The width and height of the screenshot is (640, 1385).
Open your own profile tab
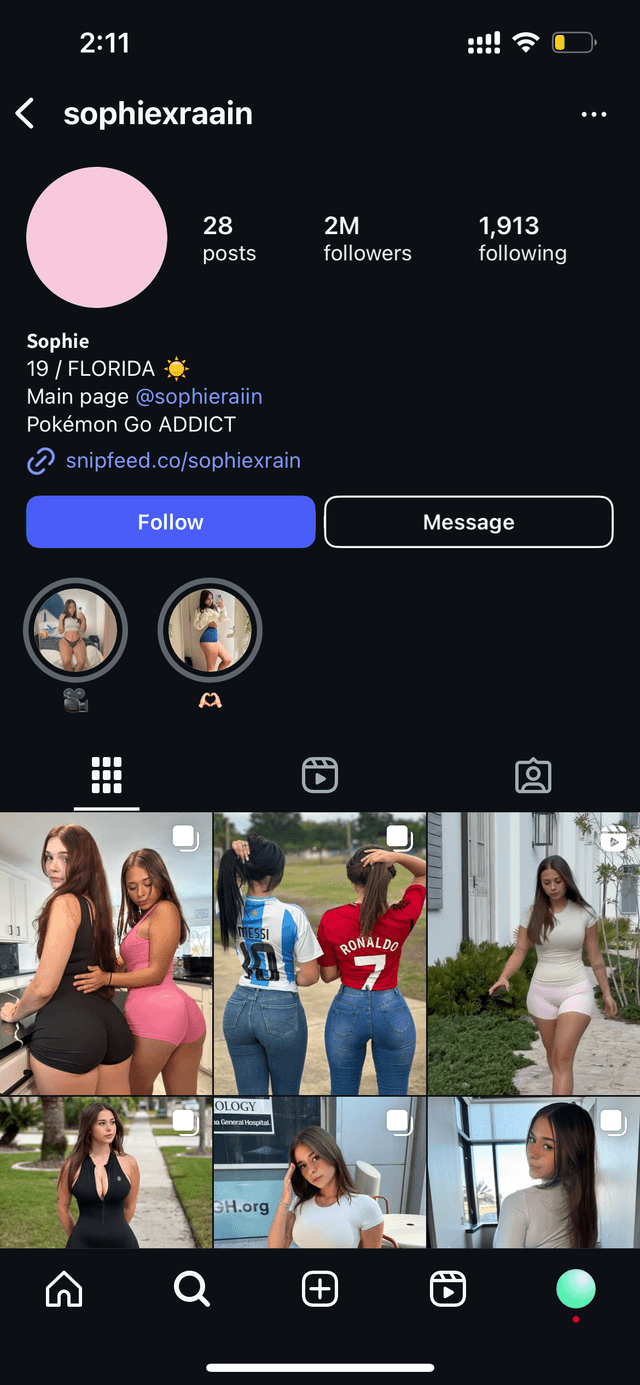click(576, 1290)
